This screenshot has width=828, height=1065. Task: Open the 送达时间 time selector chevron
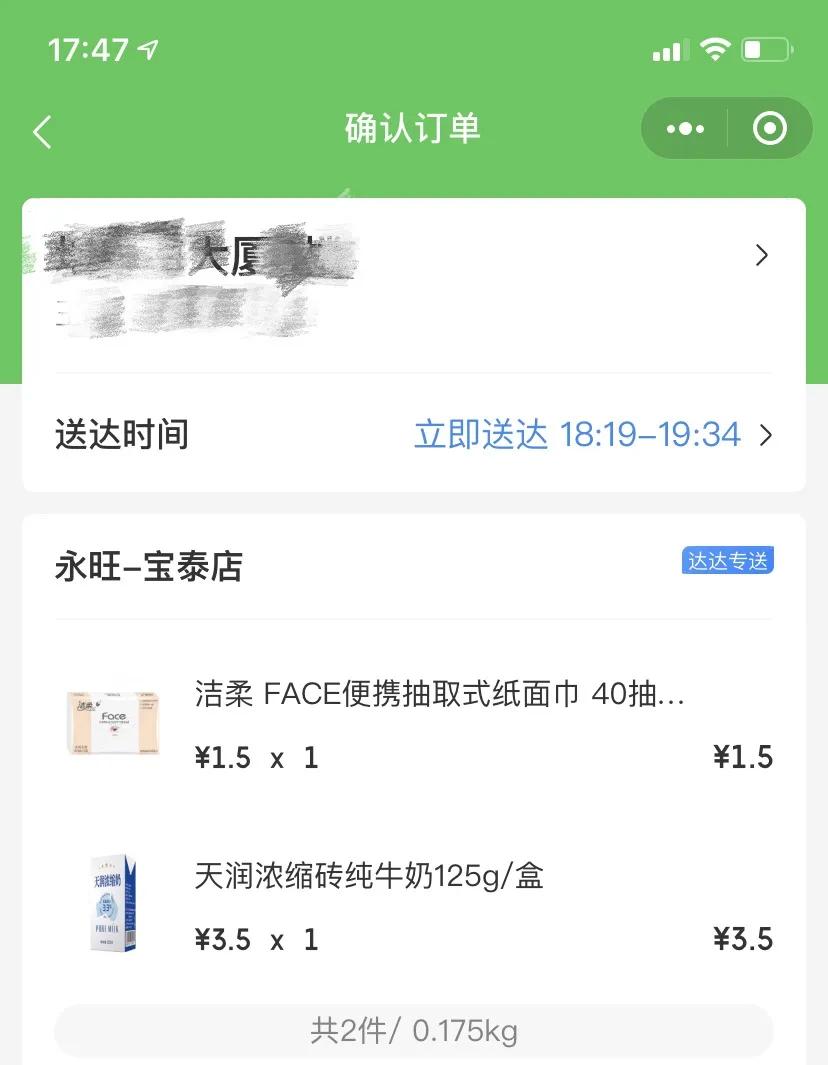pos(766,434)
